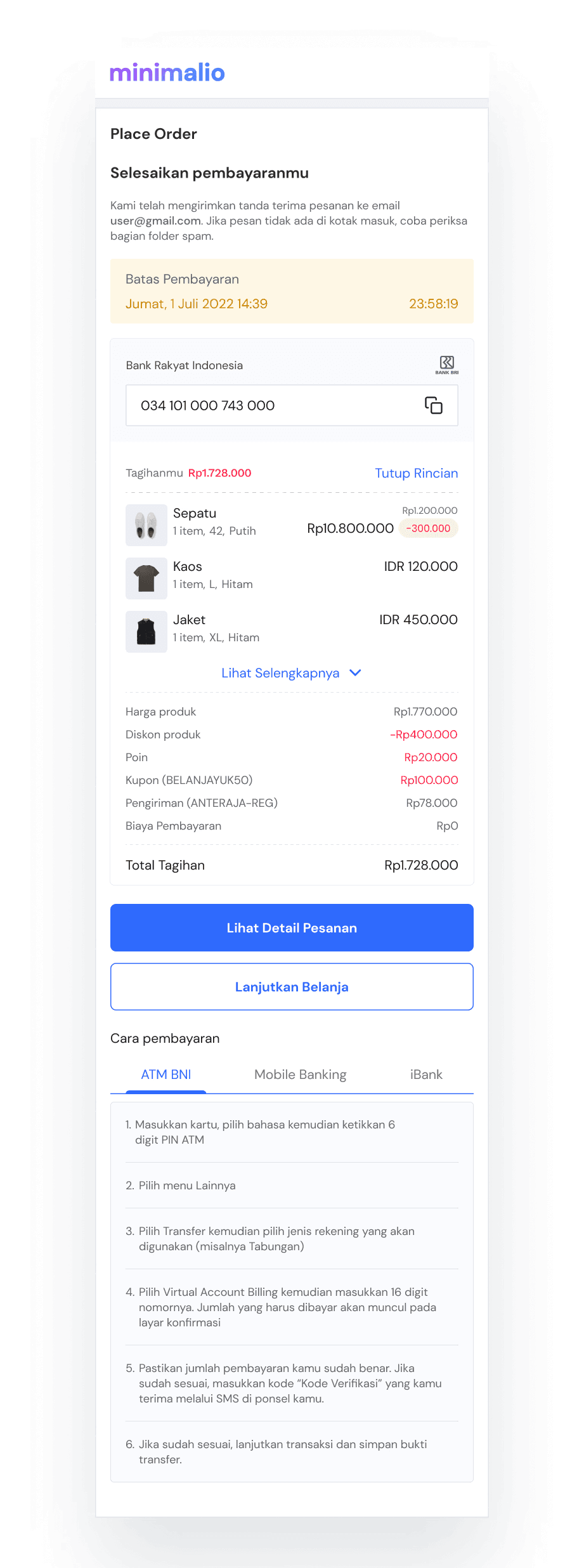Switch to the iBank tab
The width and height of the screenshot is (584, 1568).
click(426, 1075)
